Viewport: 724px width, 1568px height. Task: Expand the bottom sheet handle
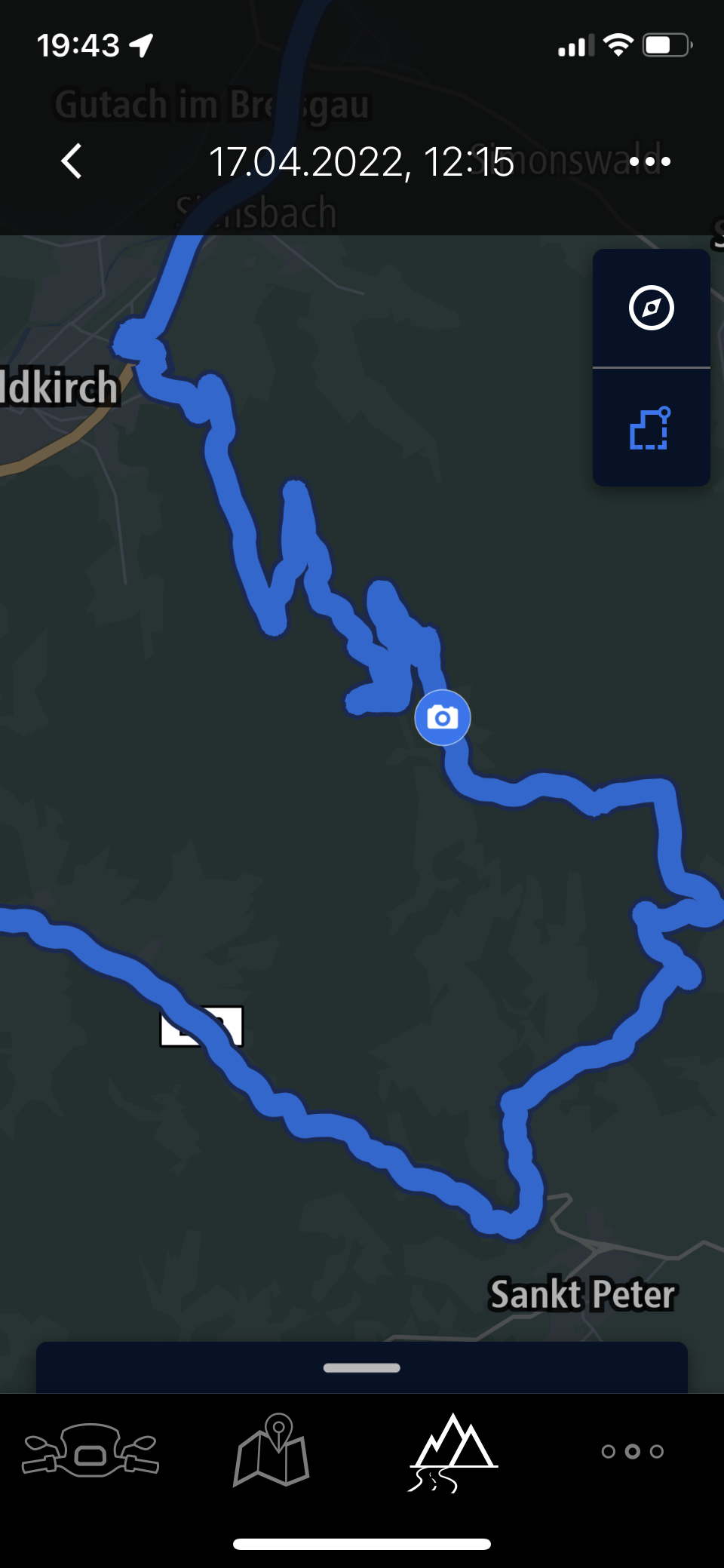pyautogui.click(x=362, y=1367)
